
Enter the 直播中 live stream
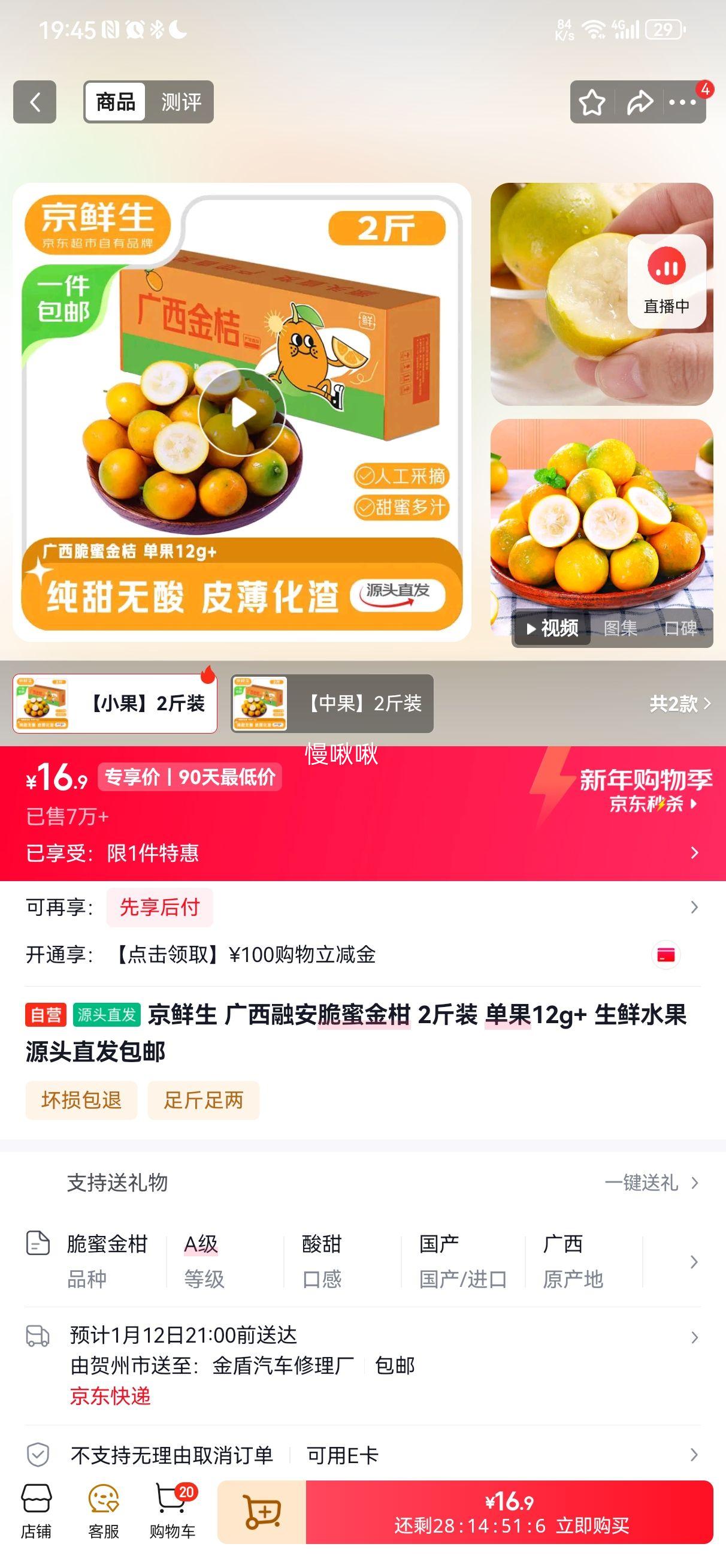666,281
